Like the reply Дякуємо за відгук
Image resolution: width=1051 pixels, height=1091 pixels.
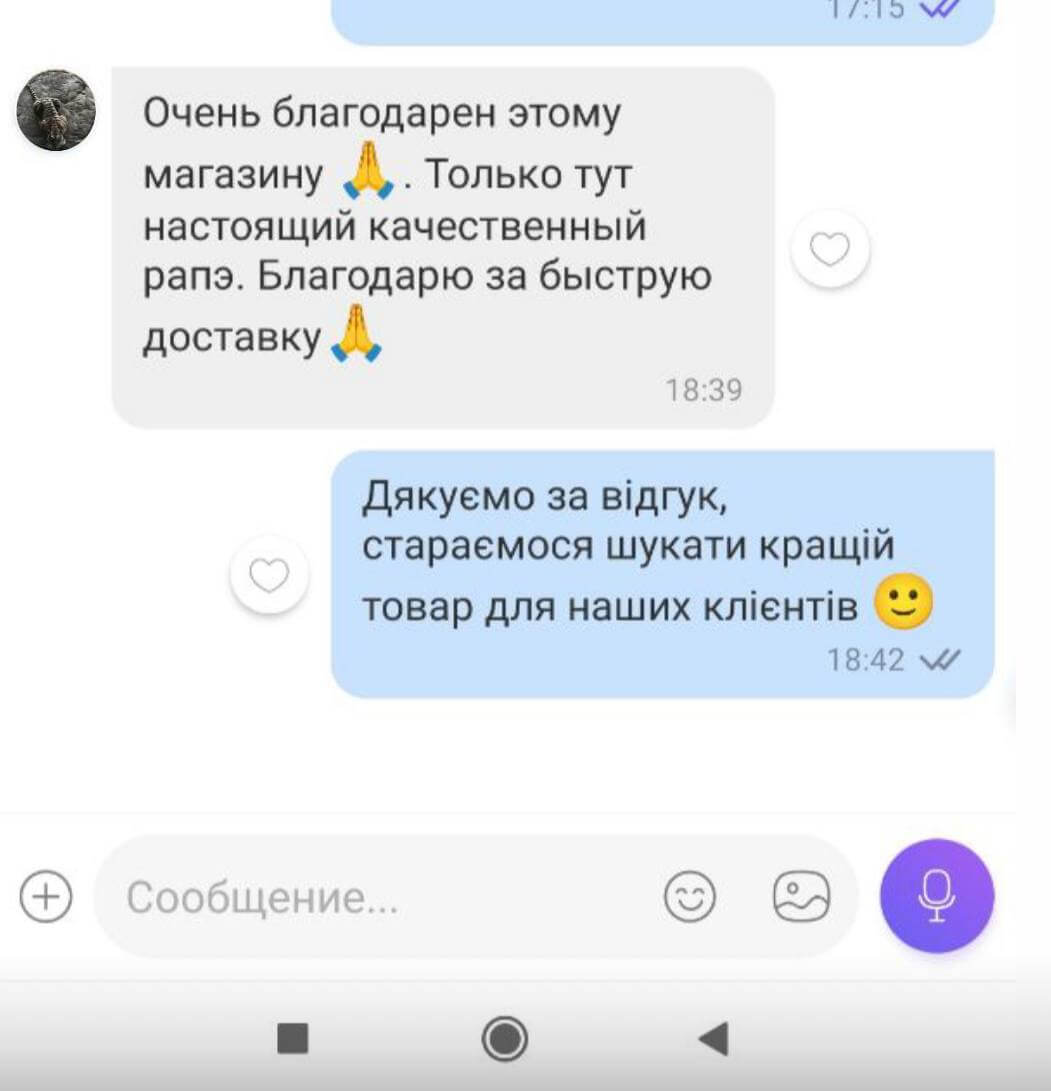[268, 575]
